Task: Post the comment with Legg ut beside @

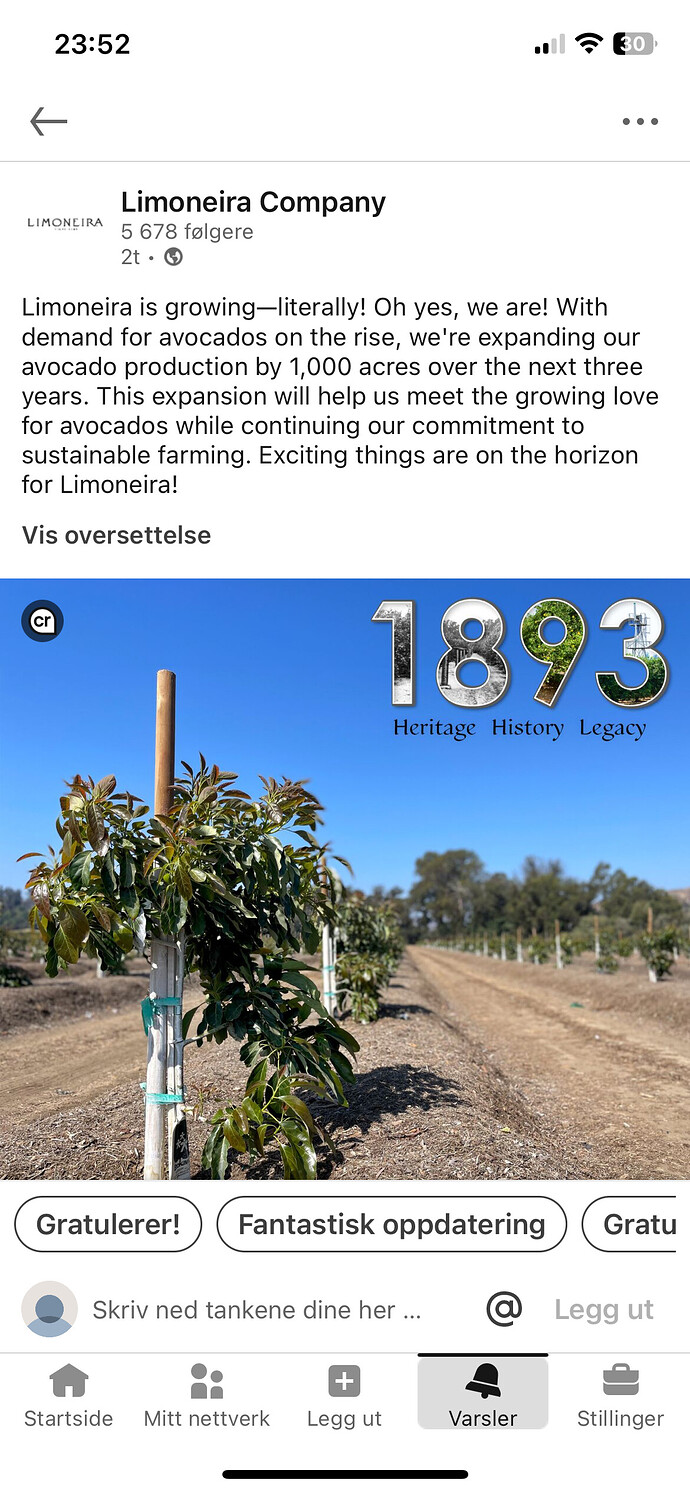Action: [603, 1310]
